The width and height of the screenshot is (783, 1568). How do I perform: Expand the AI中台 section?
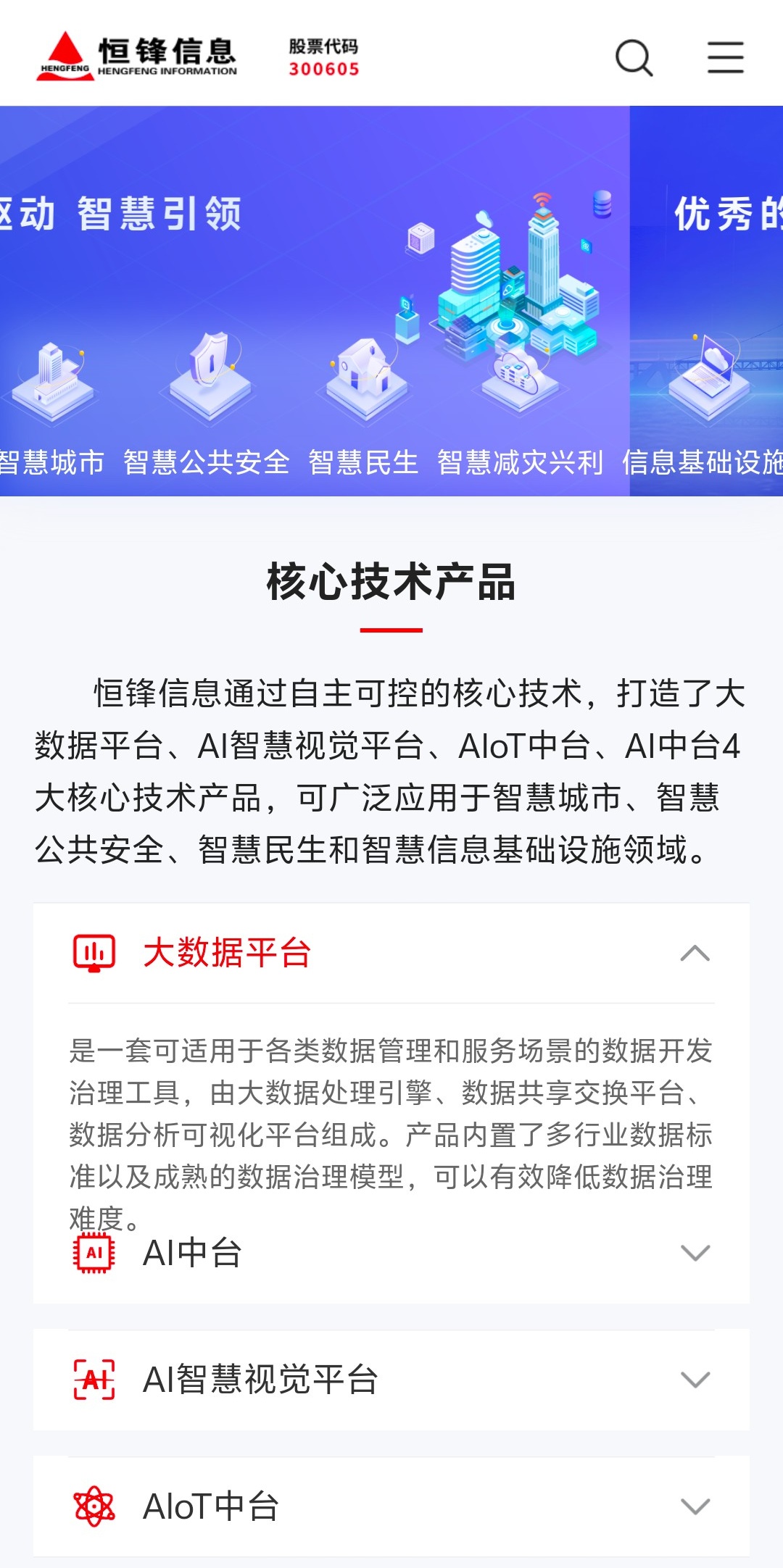(695, 1253)
